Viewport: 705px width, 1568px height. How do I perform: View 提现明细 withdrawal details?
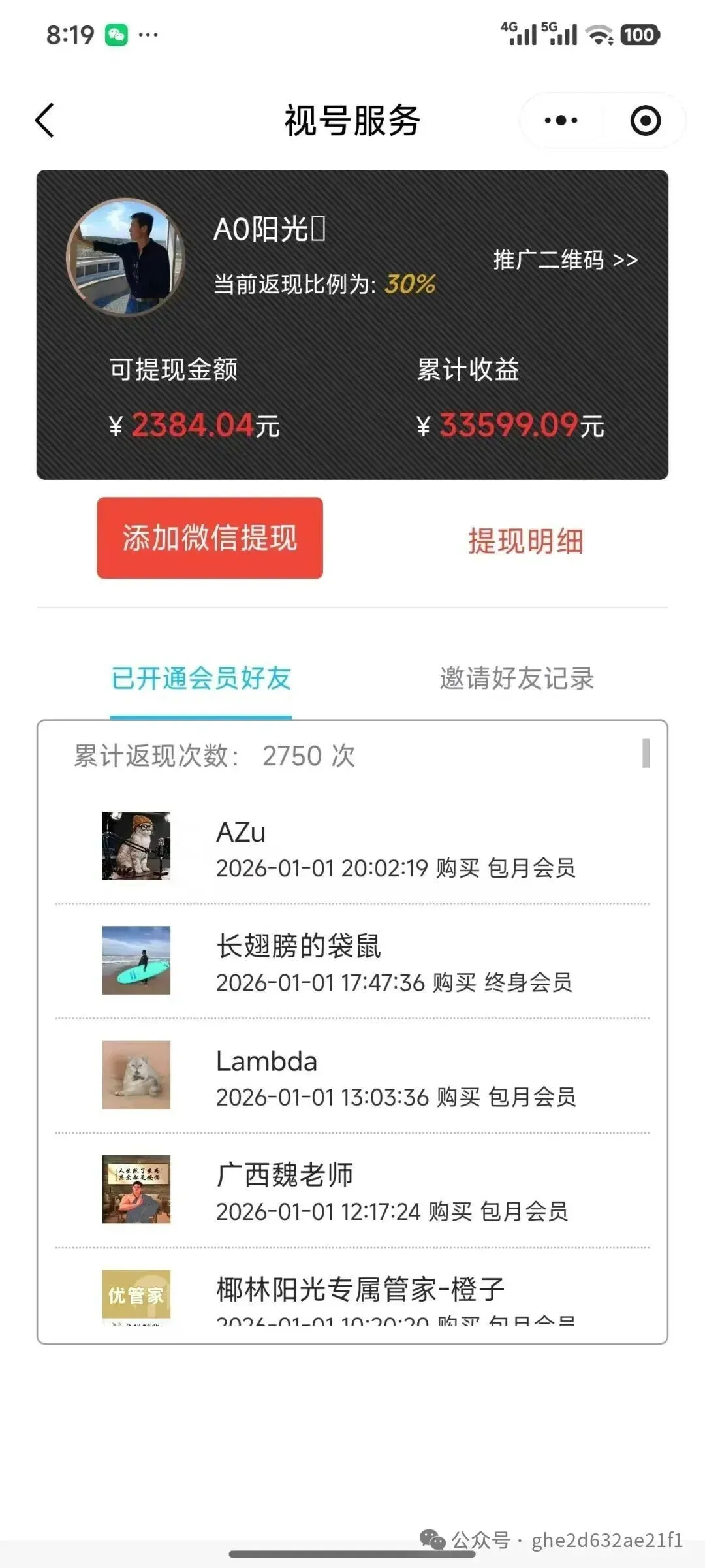click(x=525, y=541)
